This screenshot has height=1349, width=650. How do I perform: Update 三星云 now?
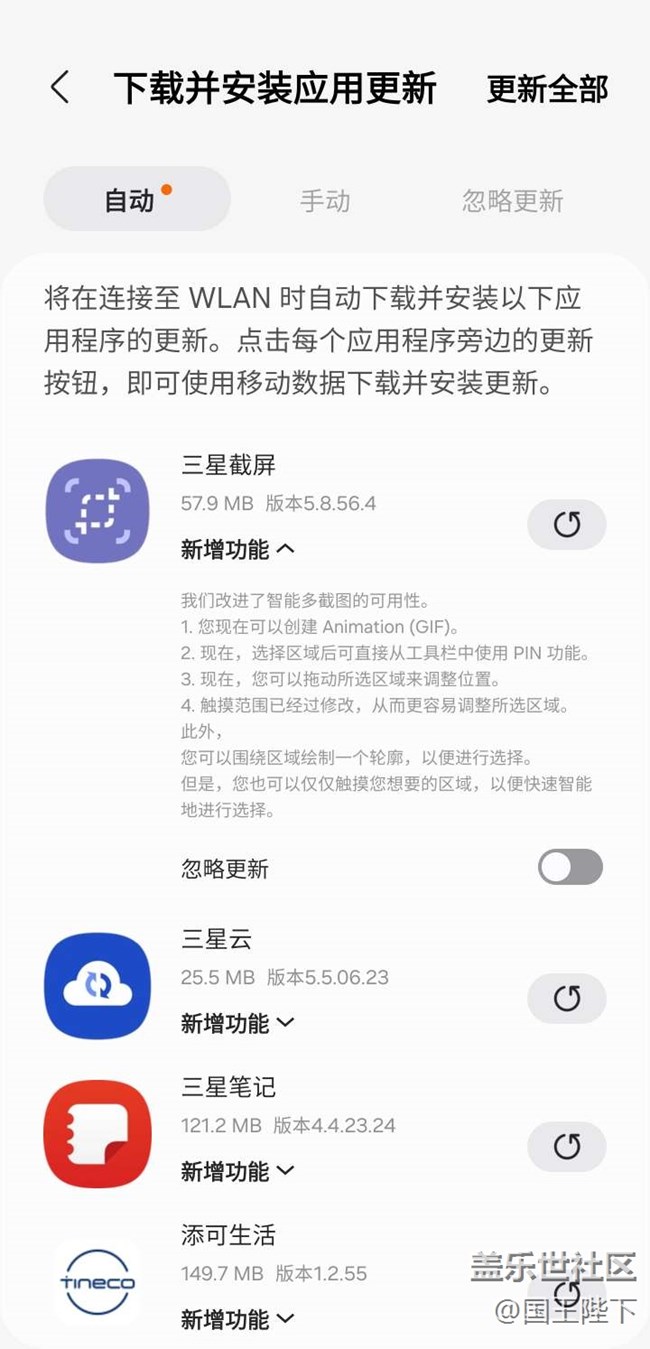[x=566, y=998]
